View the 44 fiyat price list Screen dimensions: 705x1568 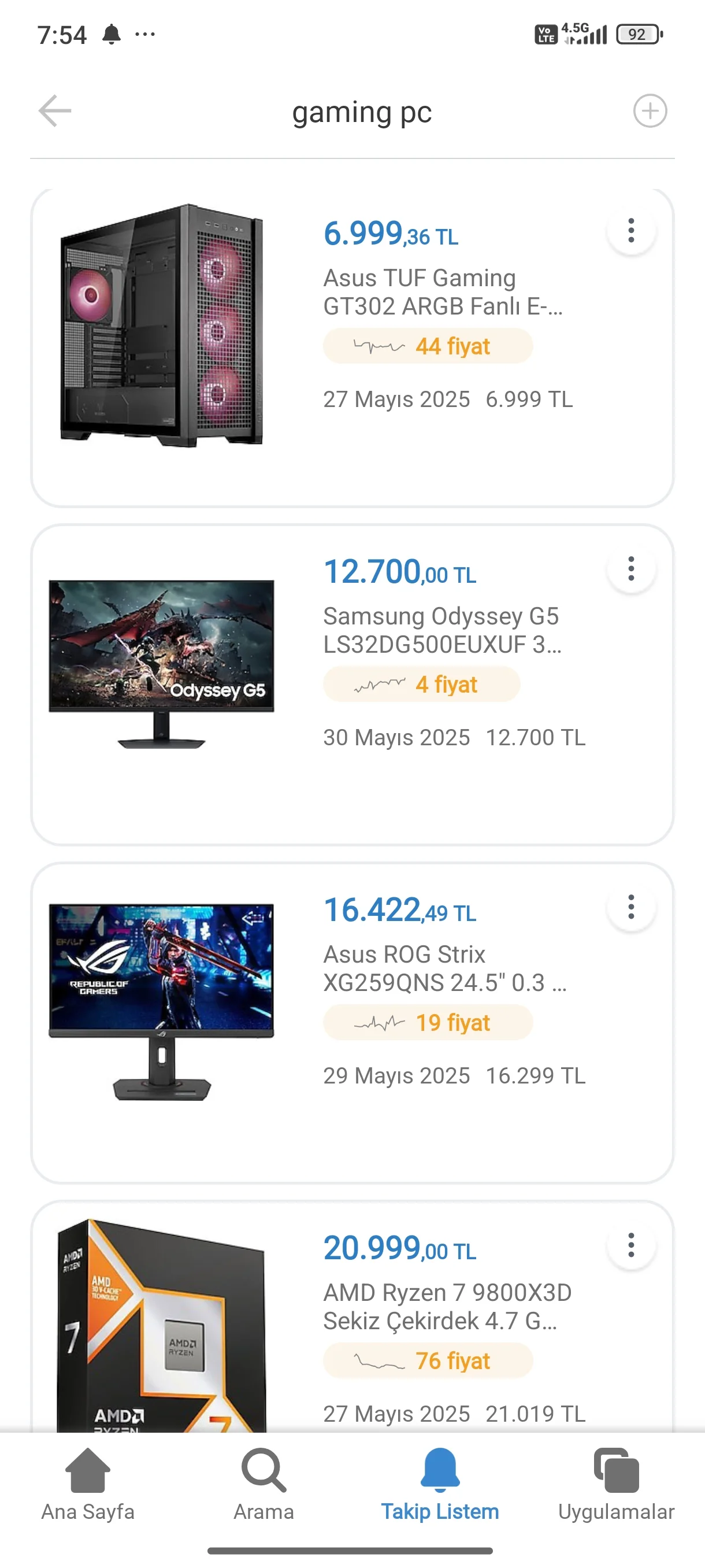(x=428, y=346)
